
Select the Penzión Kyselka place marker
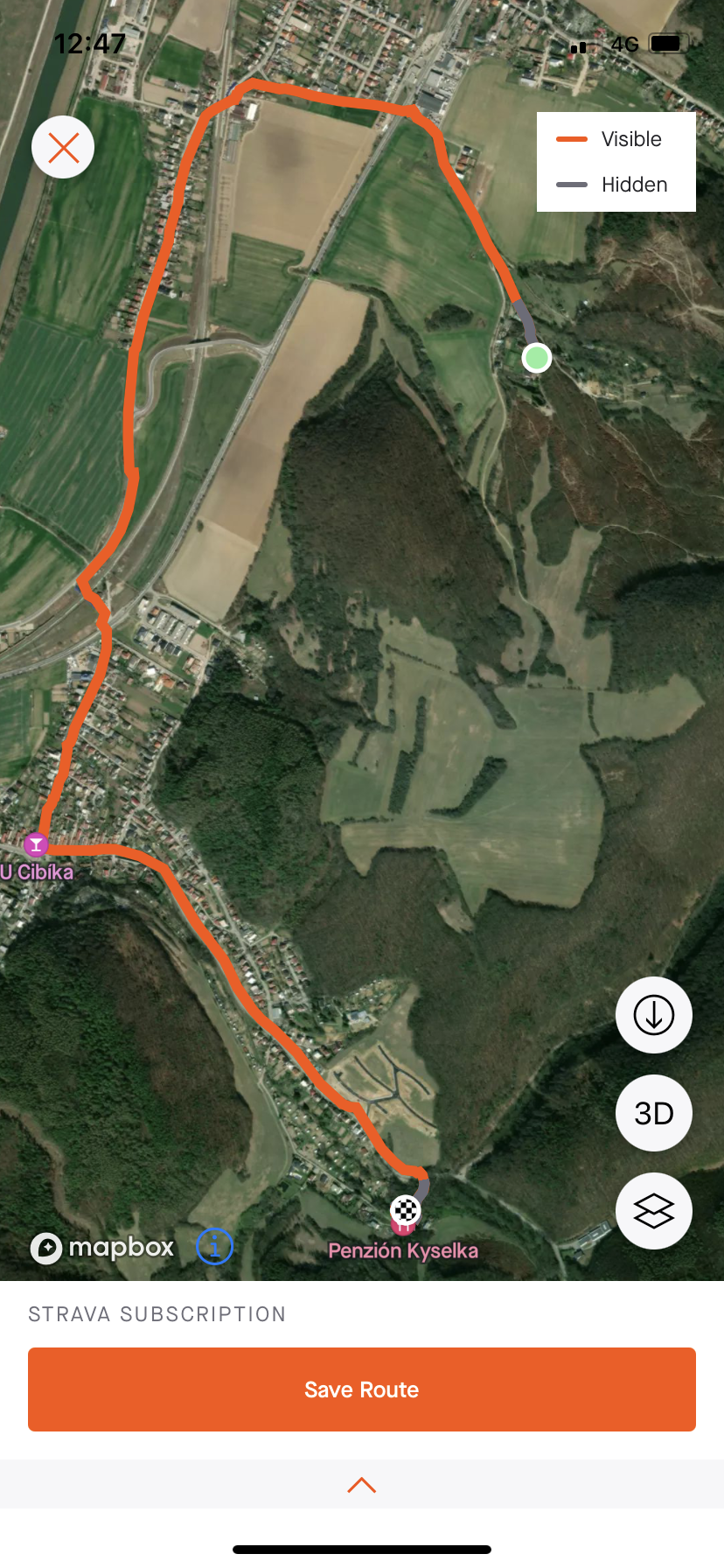(403, 1249)
